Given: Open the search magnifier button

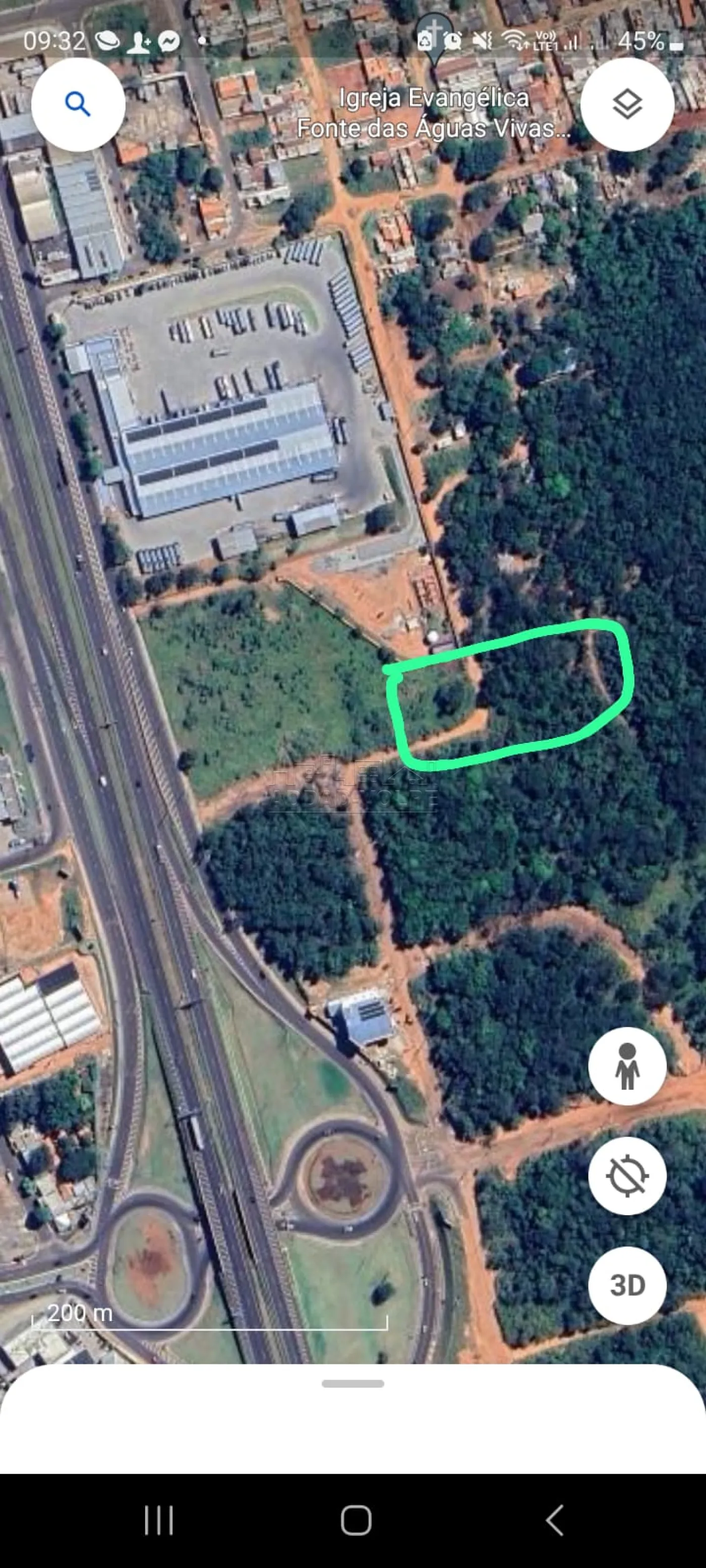Looking at the screenshot, I should point(78,105).
